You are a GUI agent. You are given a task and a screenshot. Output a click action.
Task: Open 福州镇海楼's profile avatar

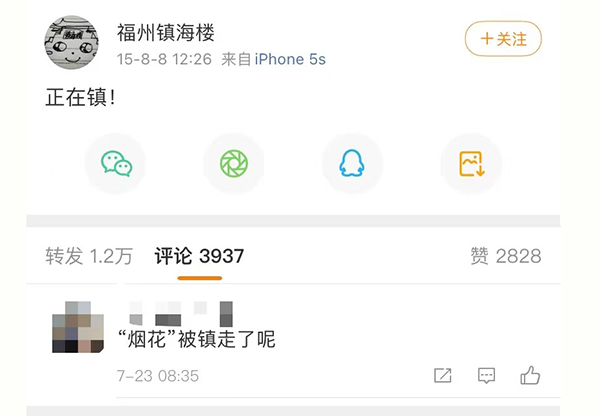(73, 44)
